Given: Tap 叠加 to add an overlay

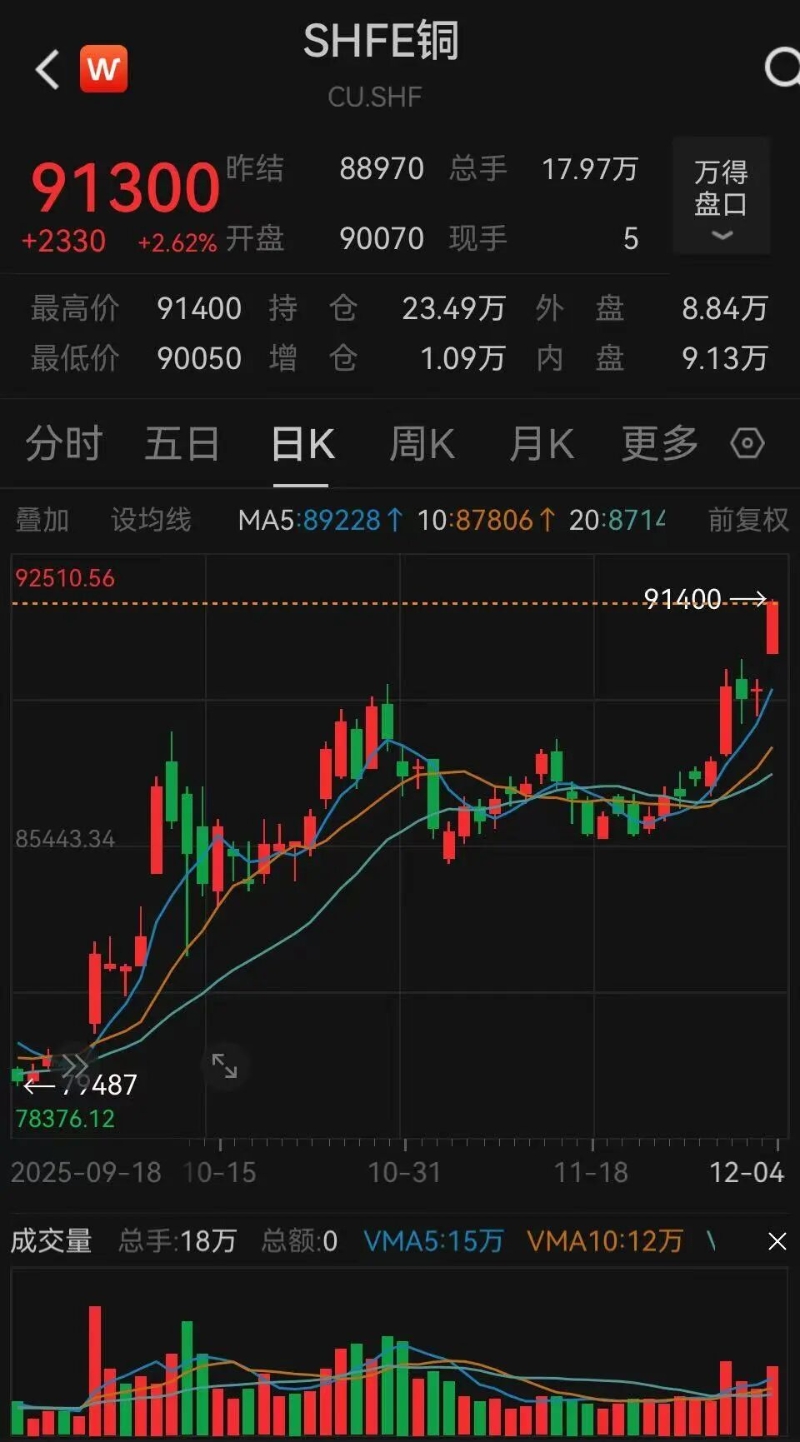Looking at the screenshot, I should click(41, 520).
